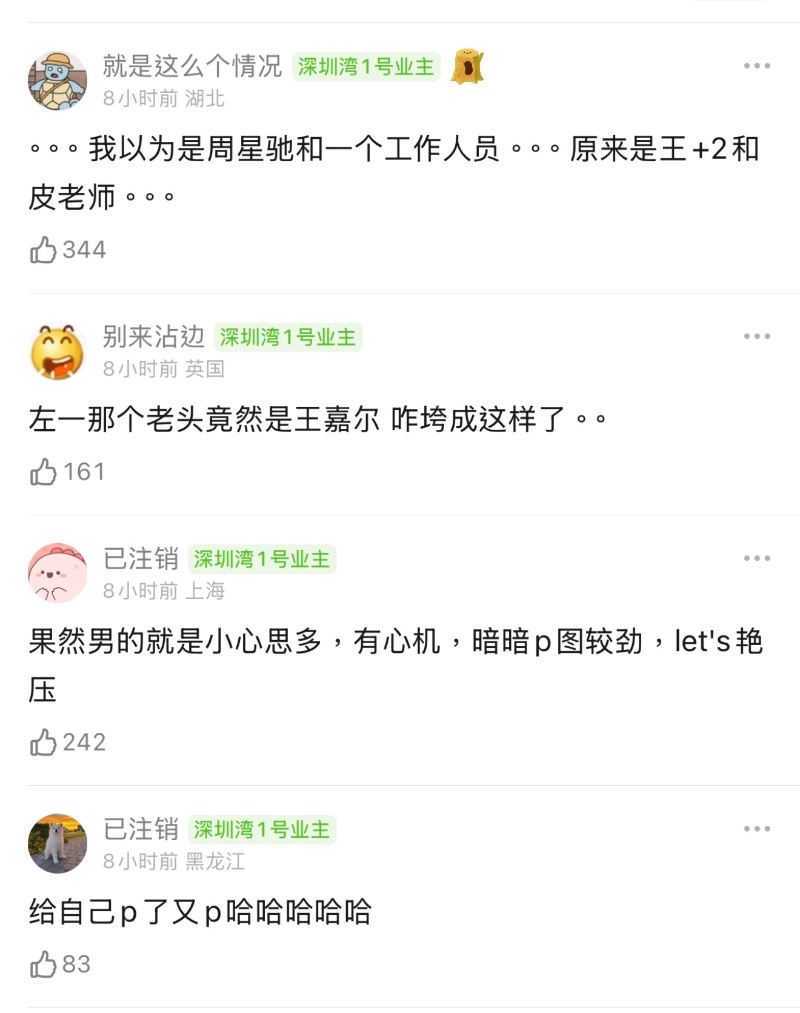Like the 黑龙江 comment with 哈哈哈哈哈
The image size is (800, 1013).
[44, 964]
